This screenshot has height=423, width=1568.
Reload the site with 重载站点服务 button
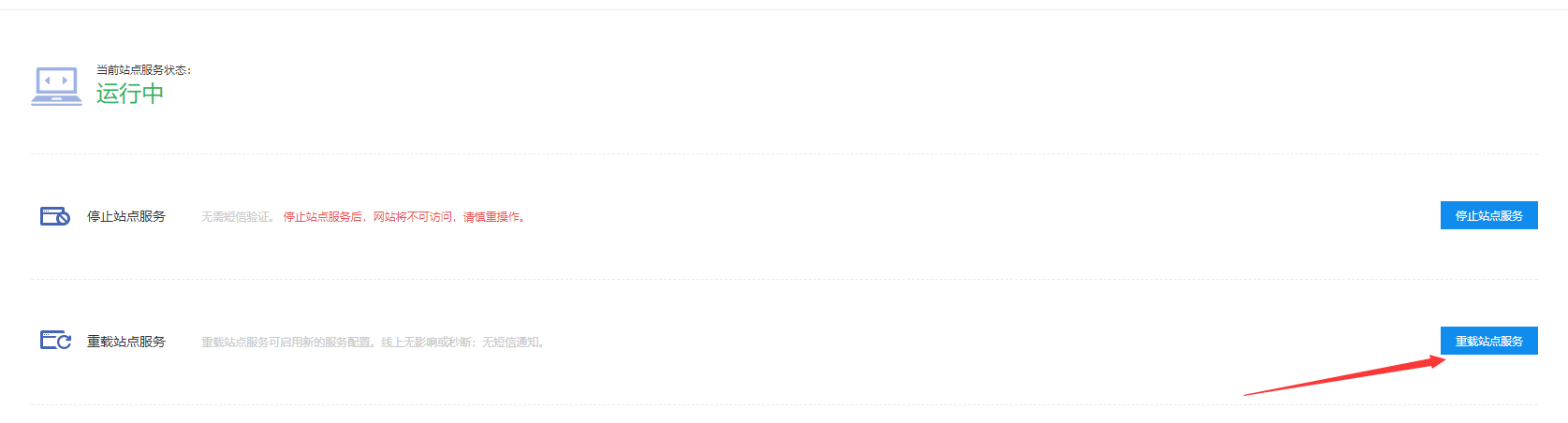coord(1488,342)
